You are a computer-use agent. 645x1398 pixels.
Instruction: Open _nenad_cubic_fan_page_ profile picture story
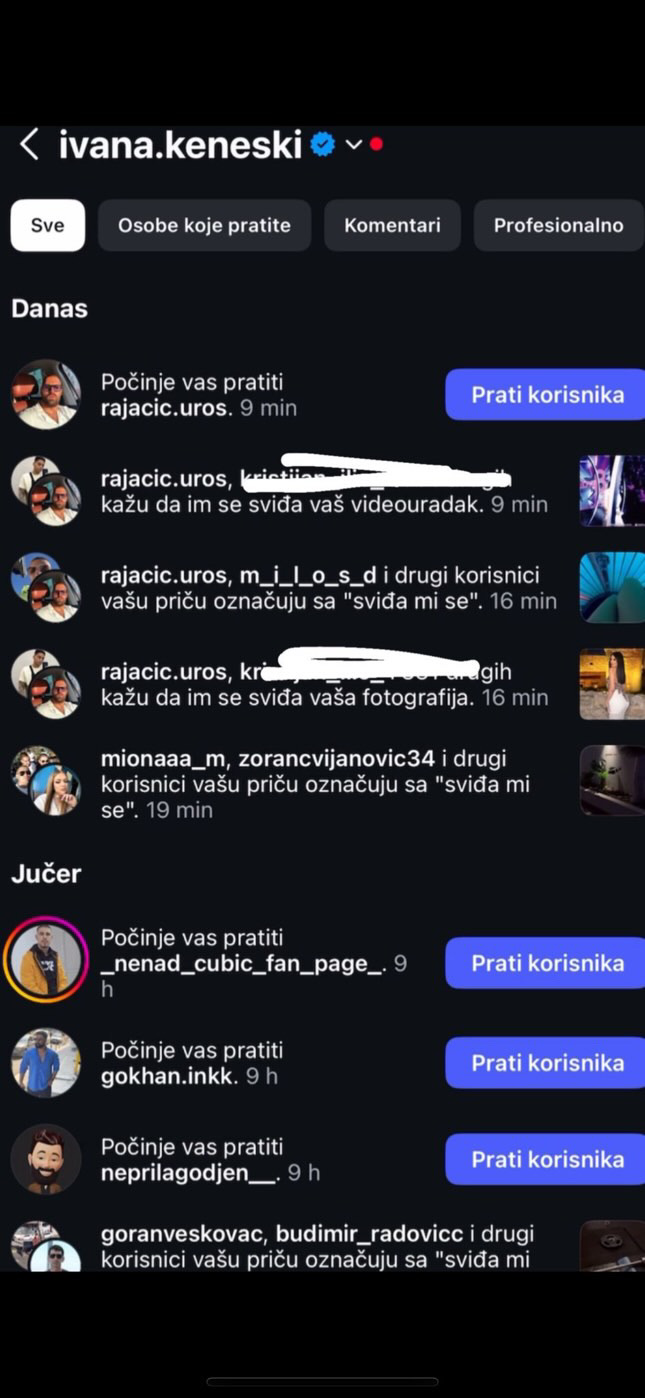pyautogui.click(x=46, y=960)
